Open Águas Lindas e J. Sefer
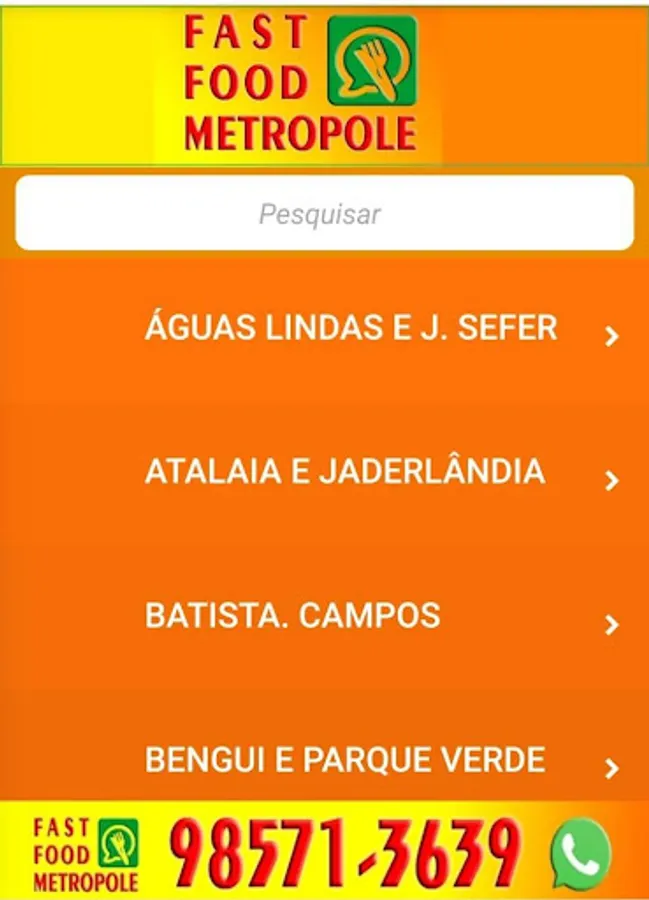The height and width of the screenshot is (900, 649). click(x=350, y=329)
